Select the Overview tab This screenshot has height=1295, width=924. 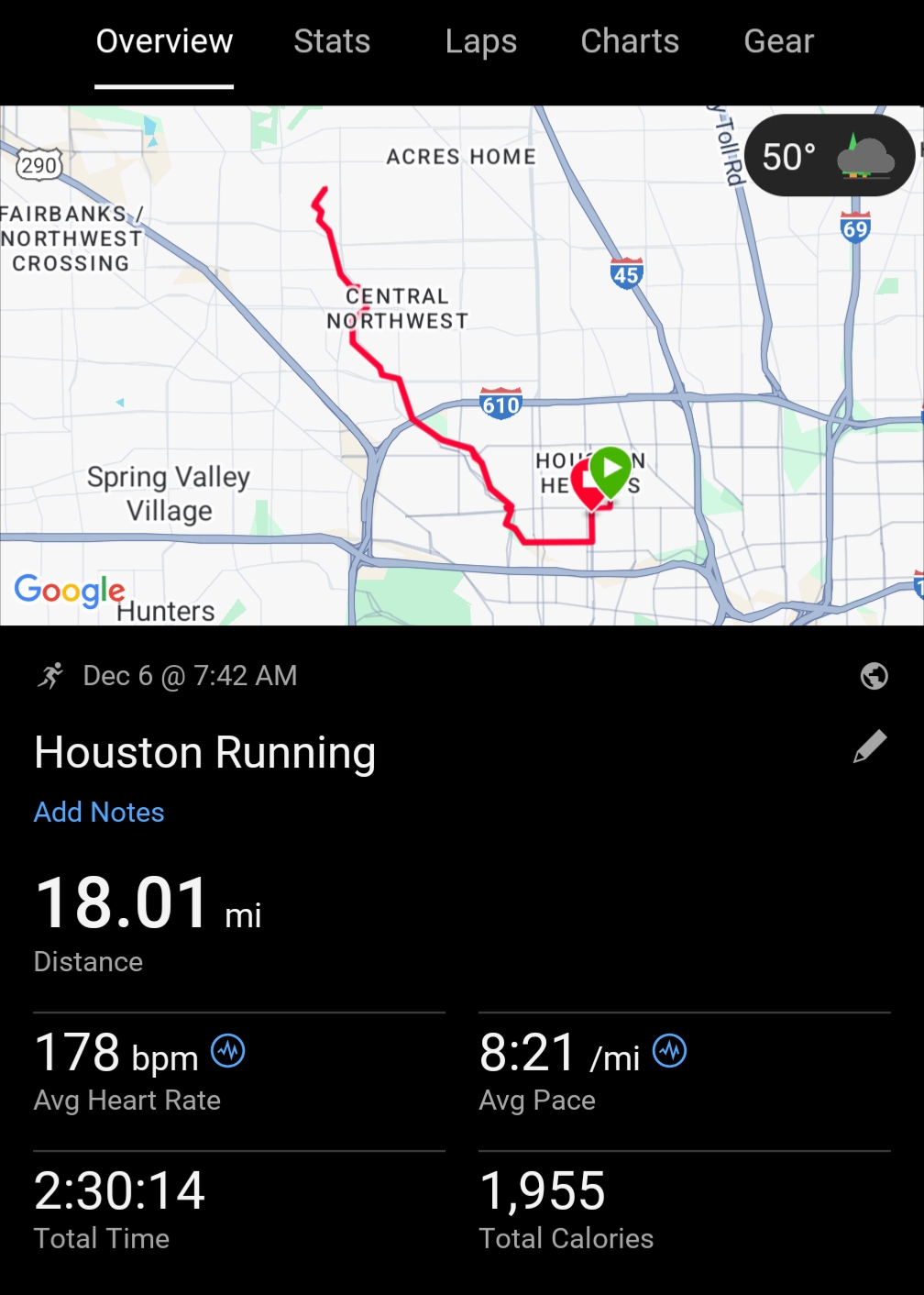[164, 42]
